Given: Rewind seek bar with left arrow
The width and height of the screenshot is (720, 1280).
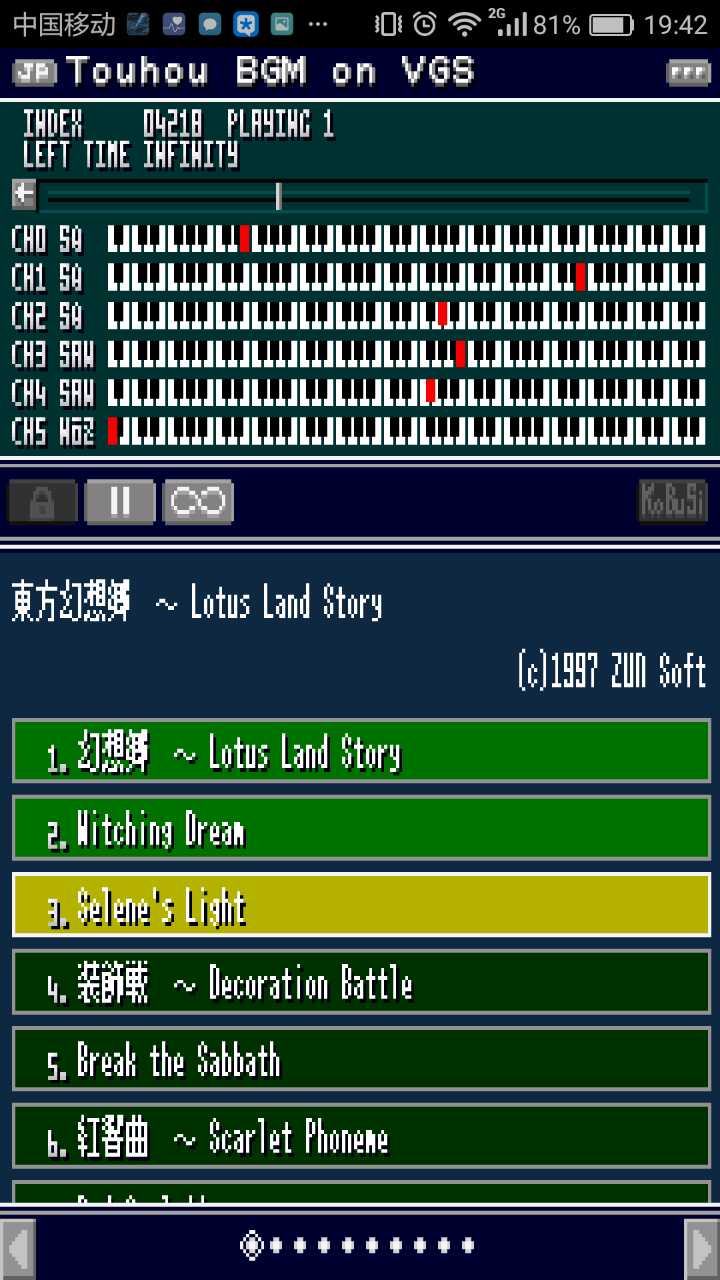Looking at the screenshot, I should coord(24,195).
